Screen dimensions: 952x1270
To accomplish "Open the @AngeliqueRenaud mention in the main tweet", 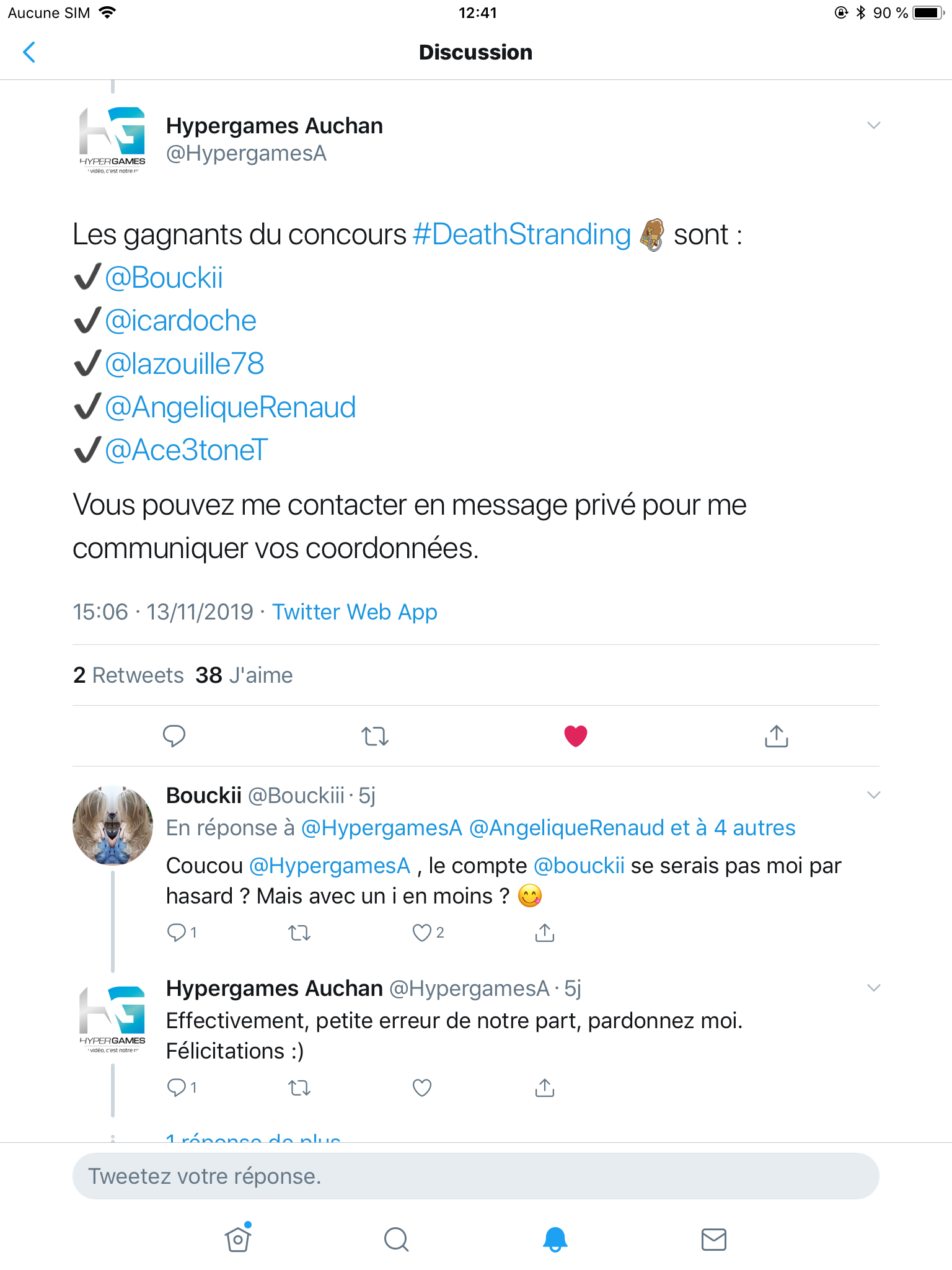I will click(230, 407).
